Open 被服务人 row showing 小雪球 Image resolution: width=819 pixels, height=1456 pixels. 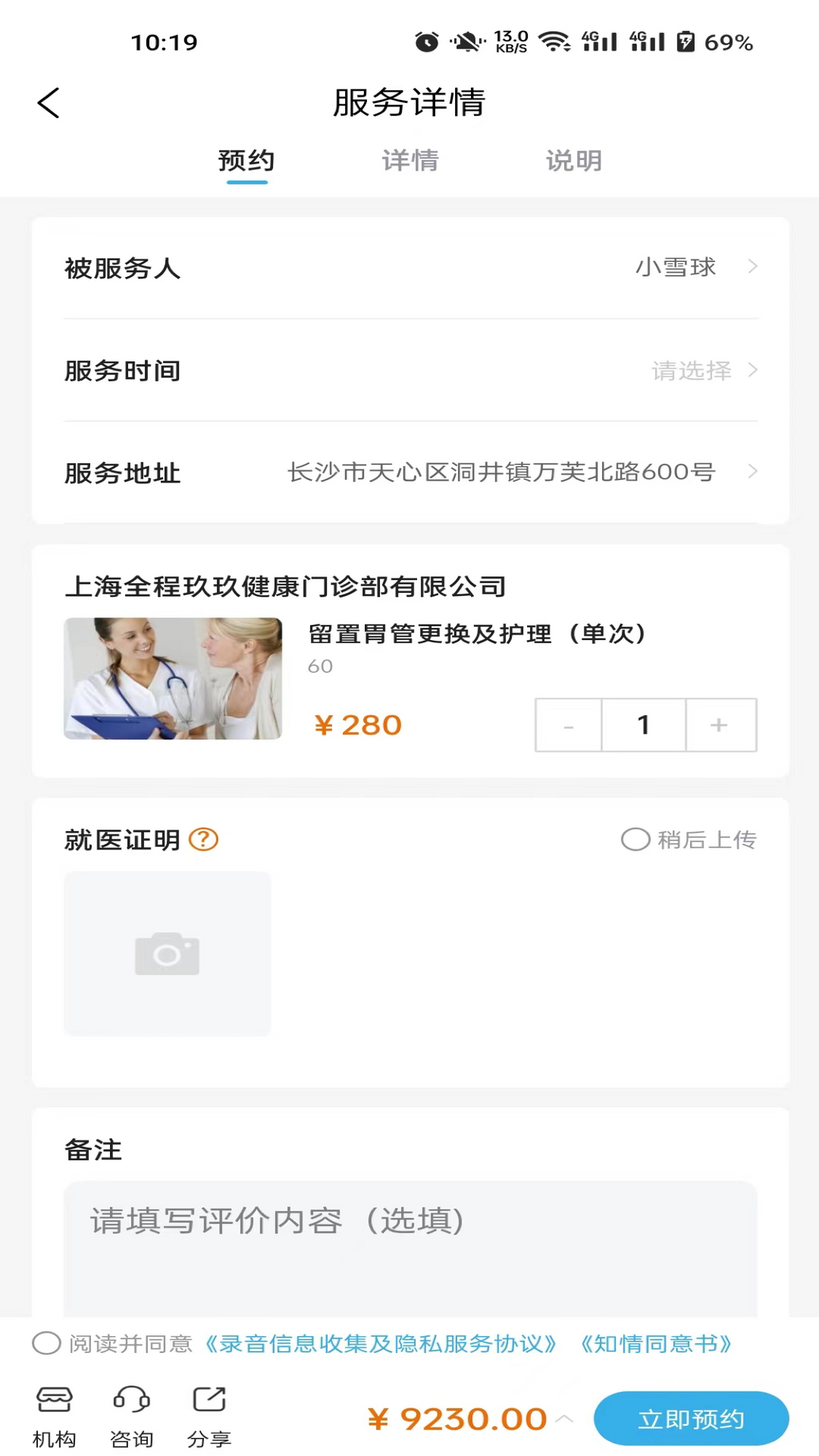[409, 268]
